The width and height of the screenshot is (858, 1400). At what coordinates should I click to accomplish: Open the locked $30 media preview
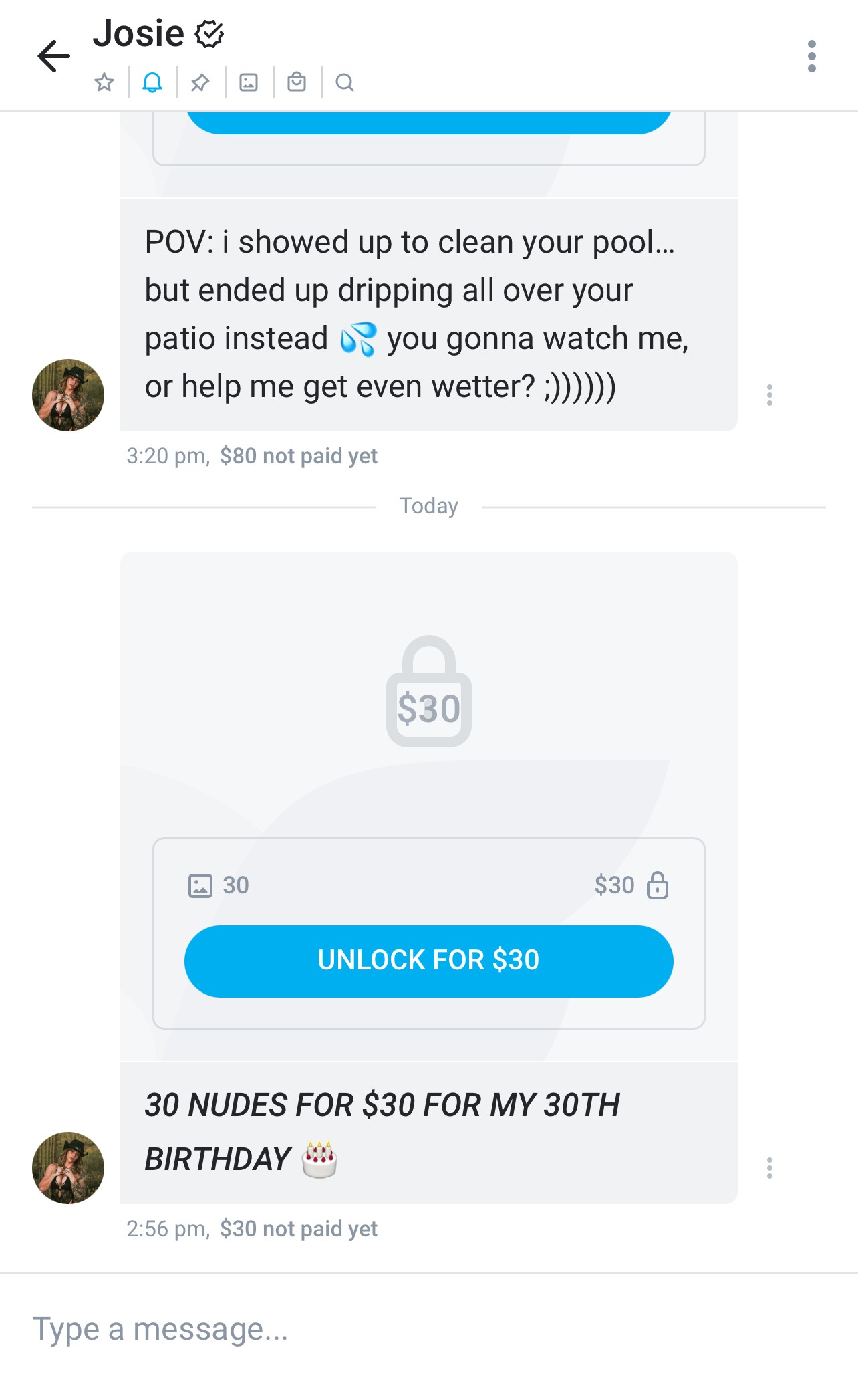(x=428, y=691)
